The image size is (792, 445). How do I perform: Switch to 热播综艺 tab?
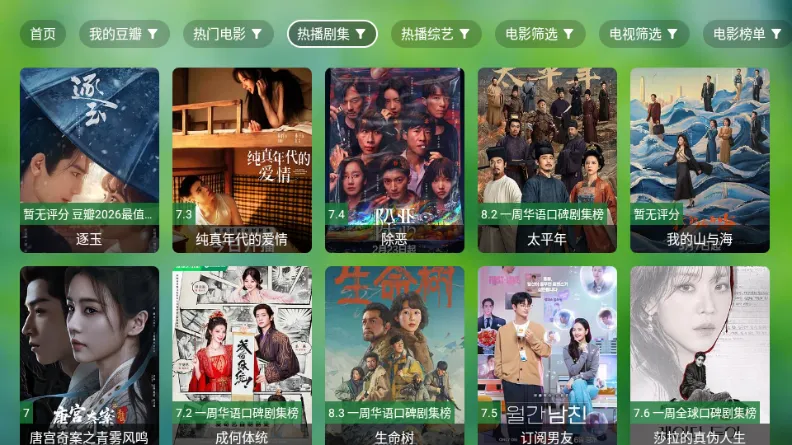(435, 34)
